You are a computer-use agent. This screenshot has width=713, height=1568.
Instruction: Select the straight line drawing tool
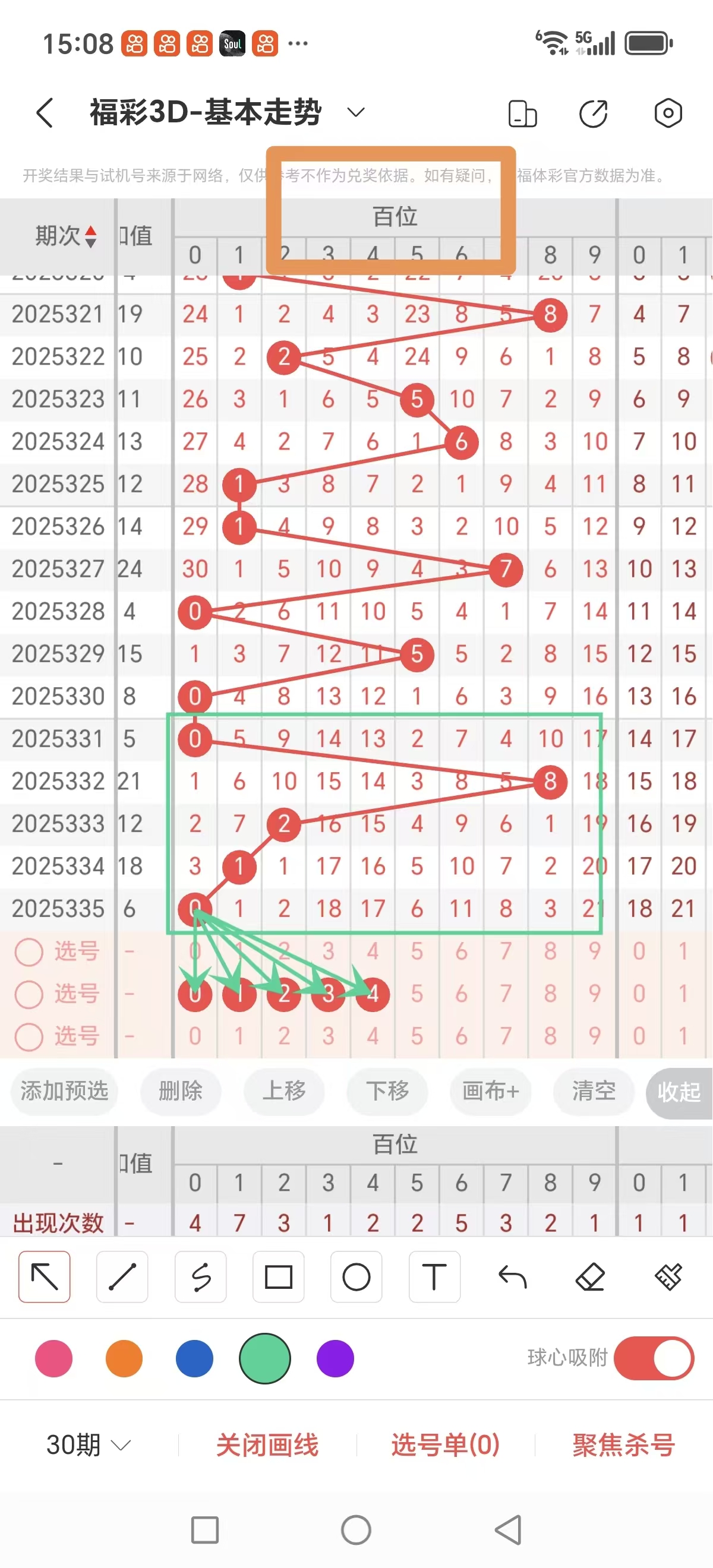click(x=122, y=1277)
